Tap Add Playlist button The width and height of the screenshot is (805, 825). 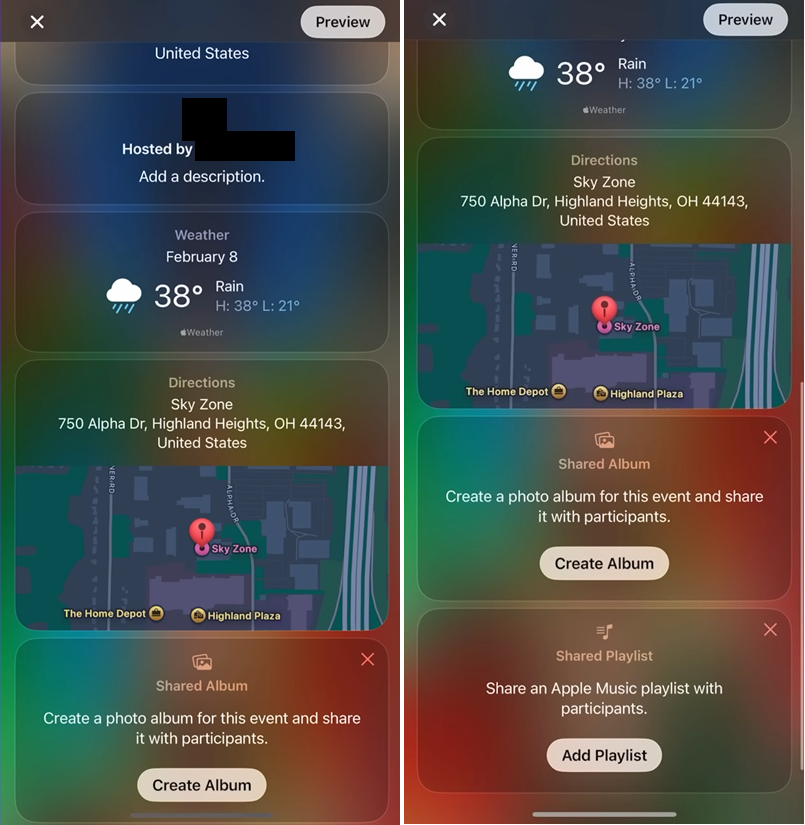[x=604, y=755]
